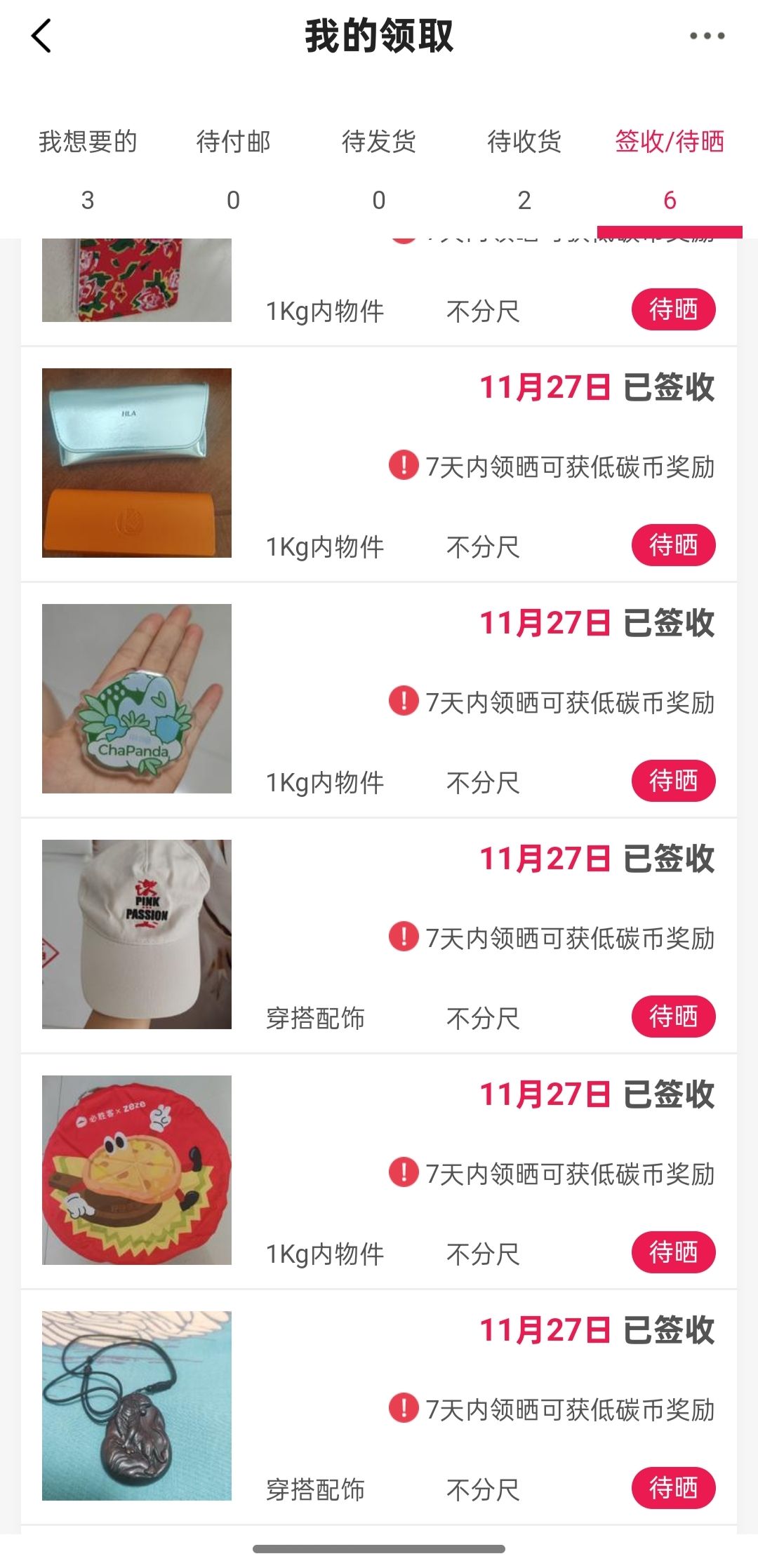Image resolution: width=758 pixels, height=1568 pixels.
Task: Go back from 我的领取 page
Action: [x=42, y=36]
